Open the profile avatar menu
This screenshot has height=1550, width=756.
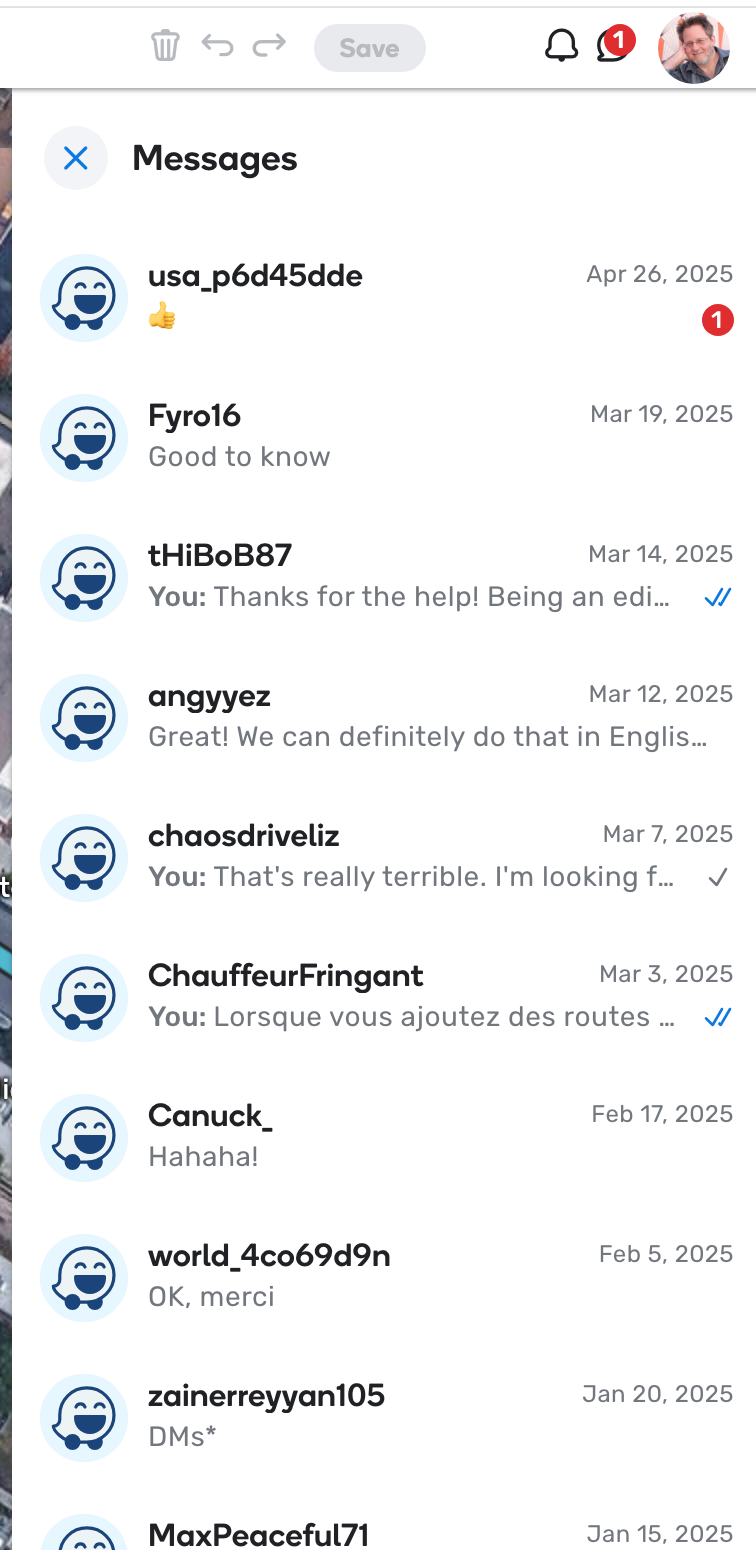click(x=693, y=47)
